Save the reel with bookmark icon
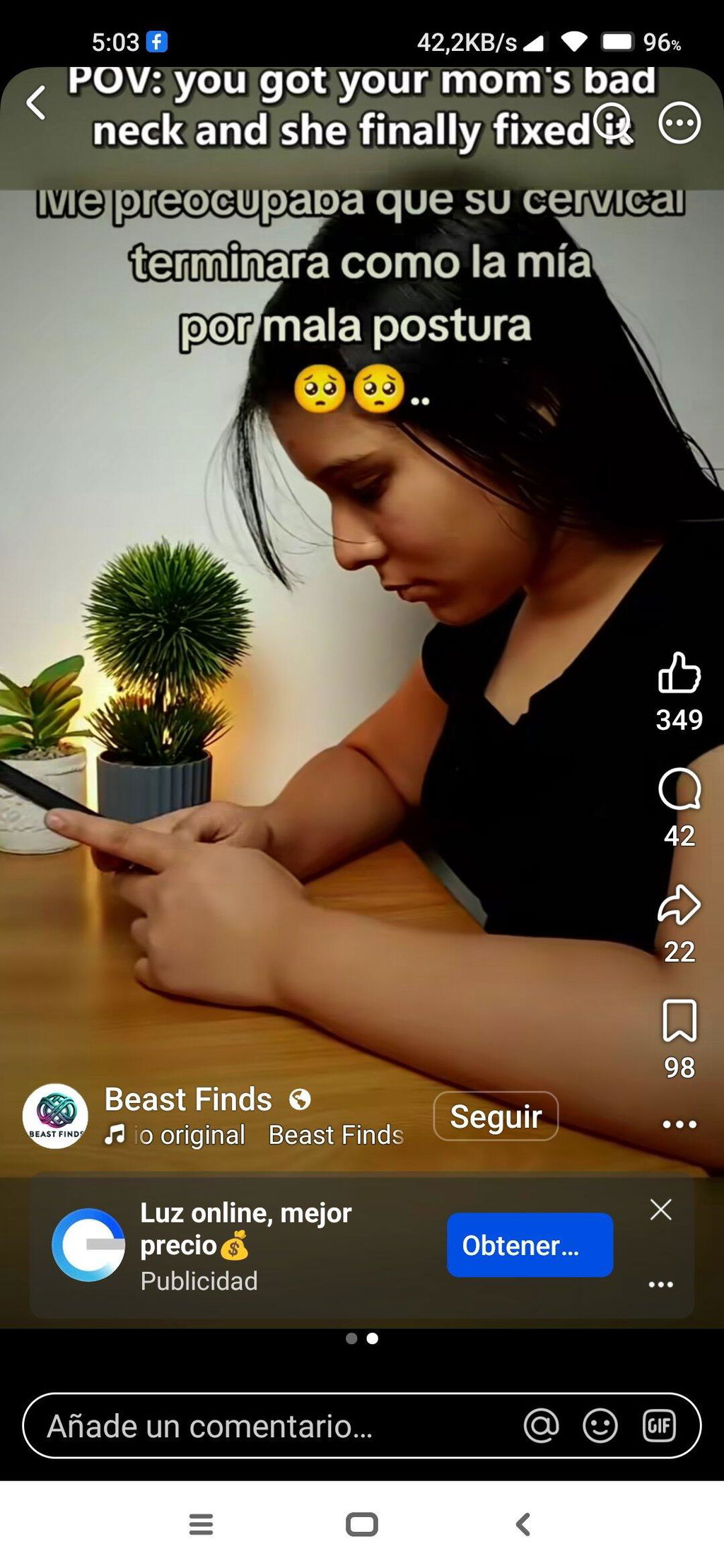The image size is (724, 1568). click(679, 1020)
